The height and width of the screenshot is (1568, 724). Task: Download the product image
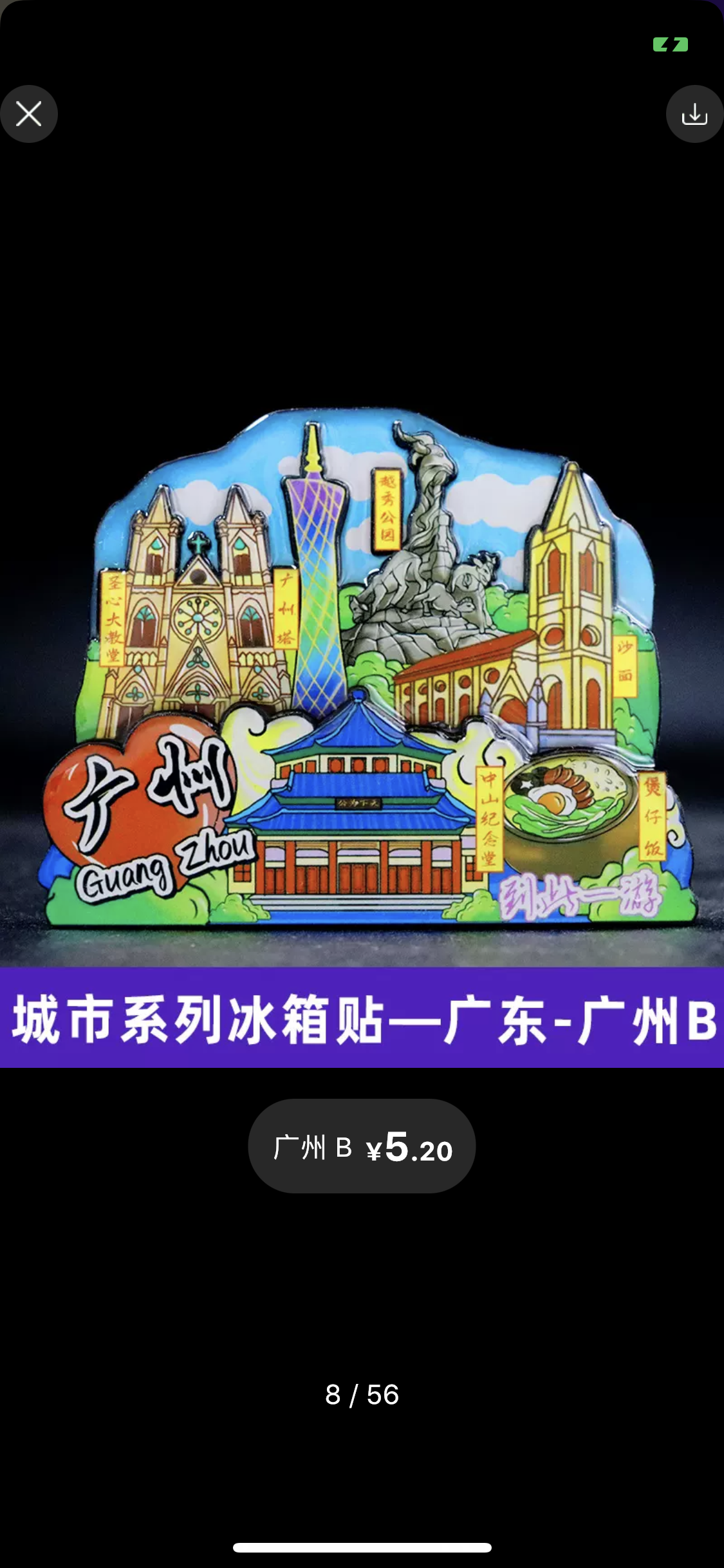694,114
